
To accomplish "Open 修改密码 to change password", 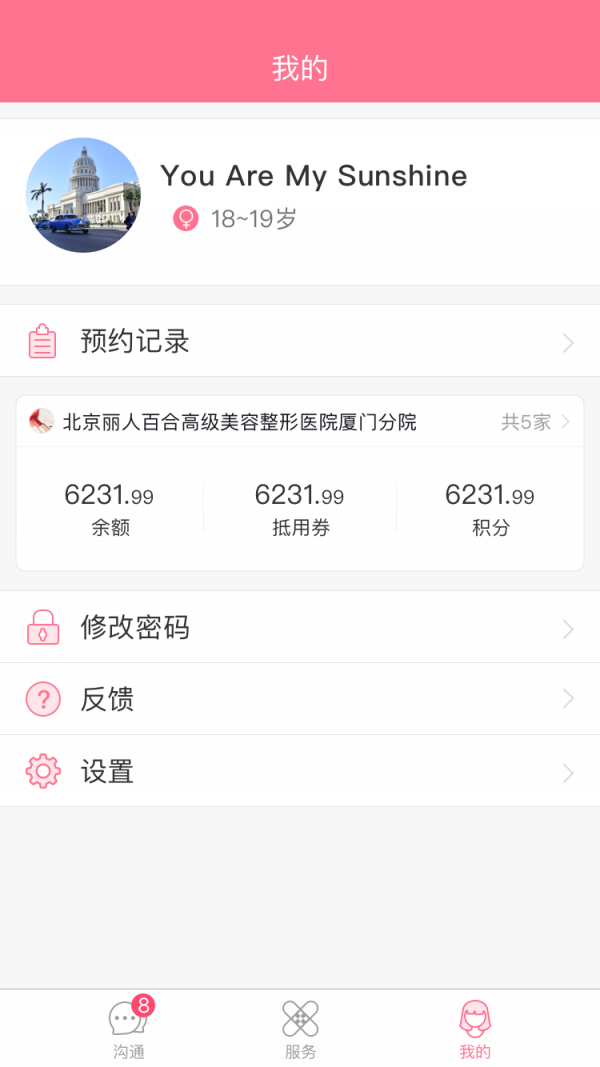I will coord(300,628).
